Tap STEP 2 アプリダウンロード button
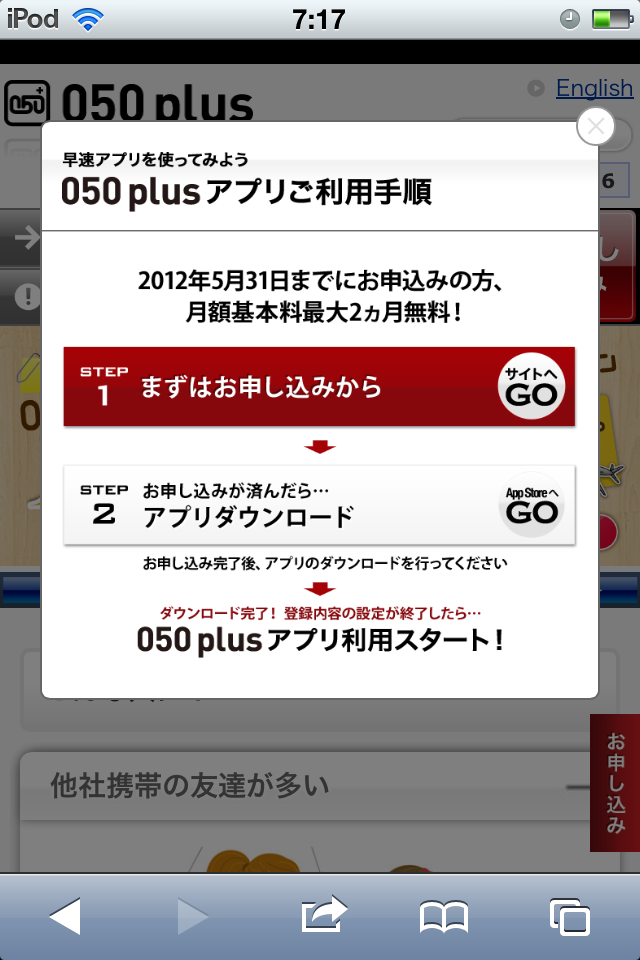 319,505
